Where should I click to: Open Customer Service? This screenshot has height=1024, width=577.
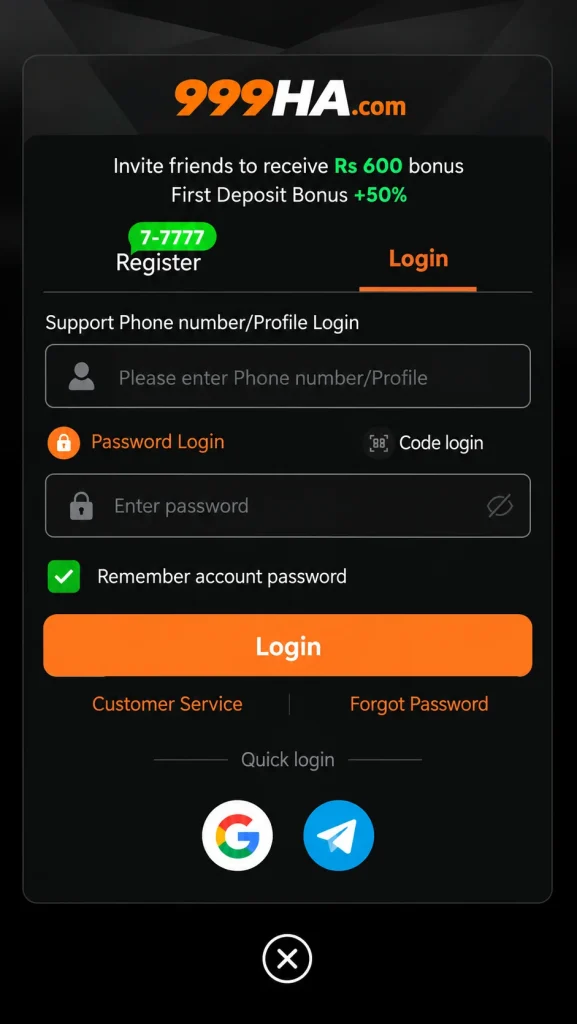pos(167,704)
